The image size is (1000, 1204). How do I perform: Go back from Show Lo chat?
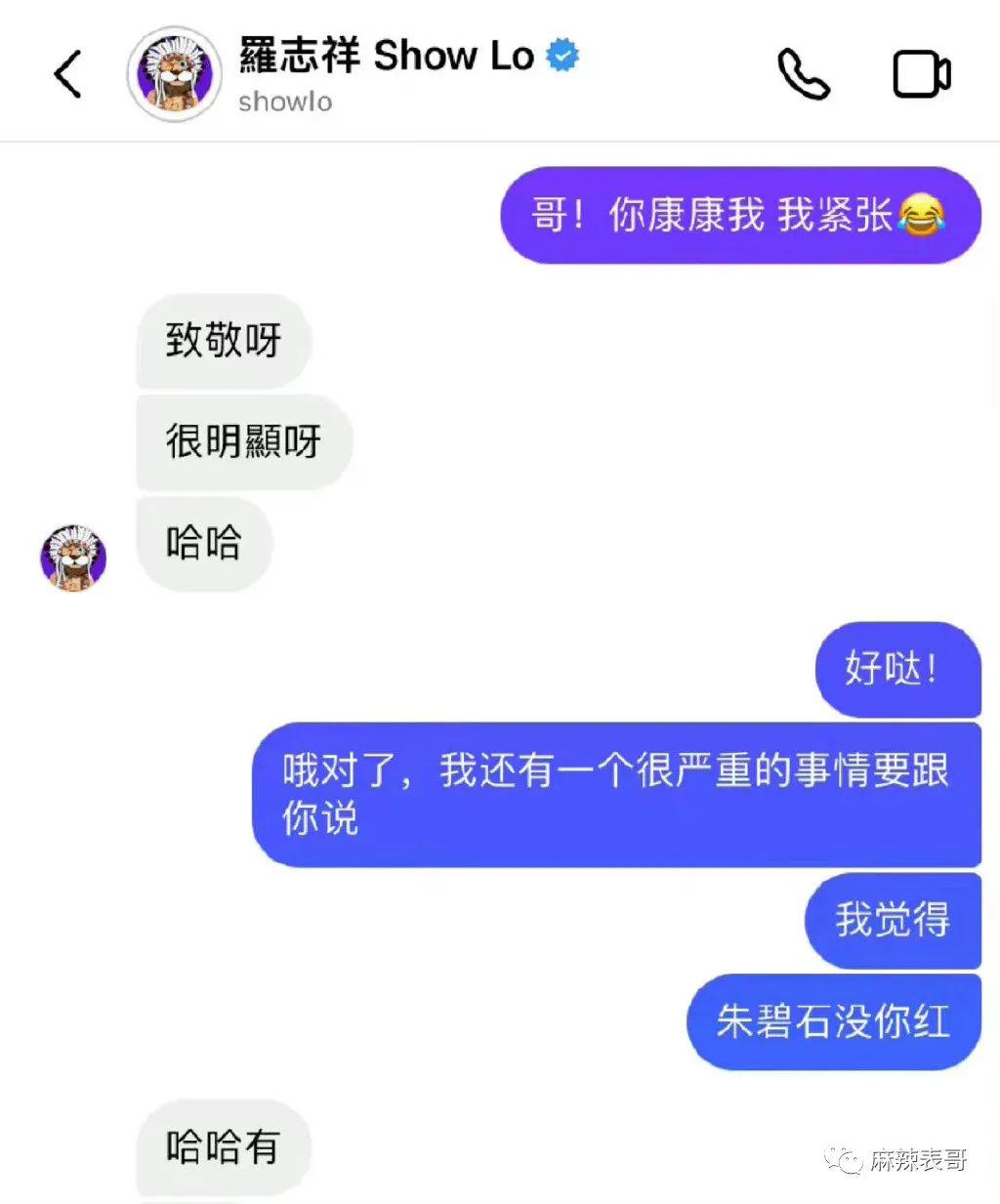67,74
